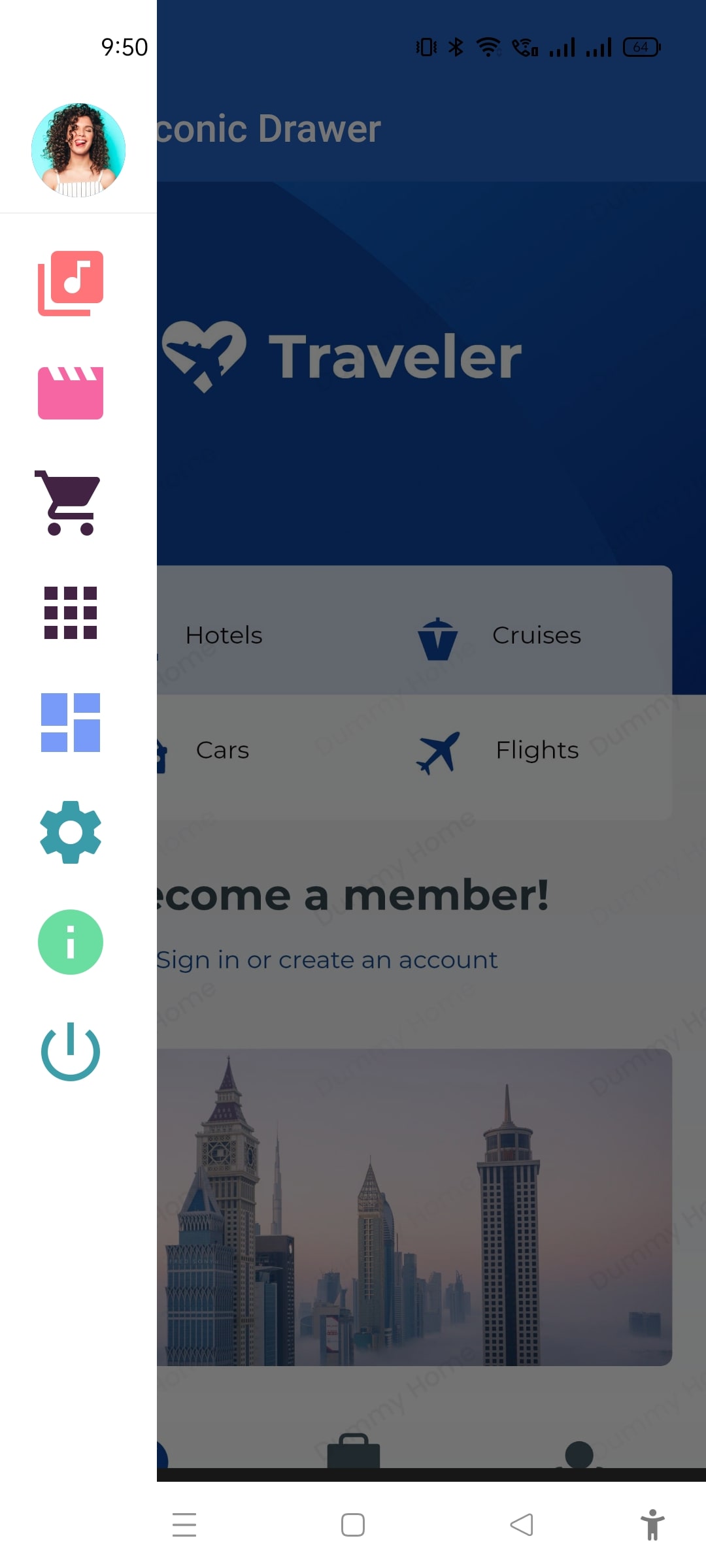Open settings gear in drawer
Screen dimensions: 706x1568
(x=71, y=832)
